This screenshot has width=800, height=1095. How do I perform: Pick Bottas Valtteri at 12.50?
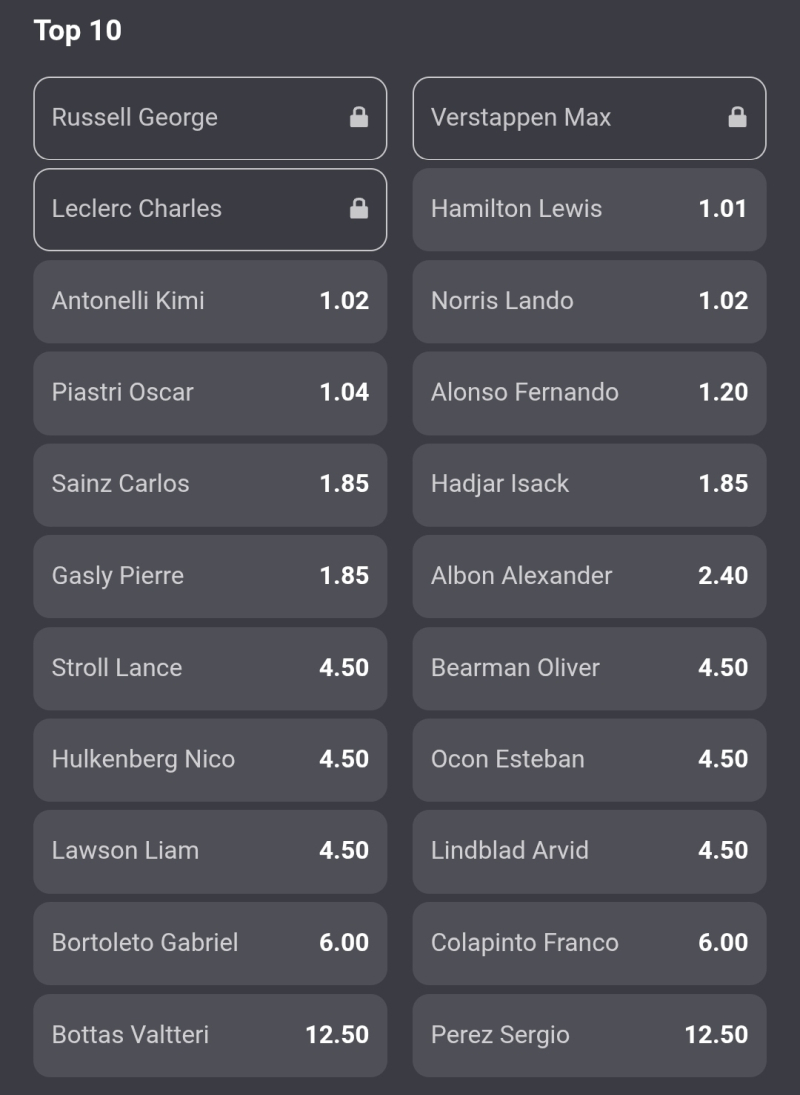coord(210,1035)
